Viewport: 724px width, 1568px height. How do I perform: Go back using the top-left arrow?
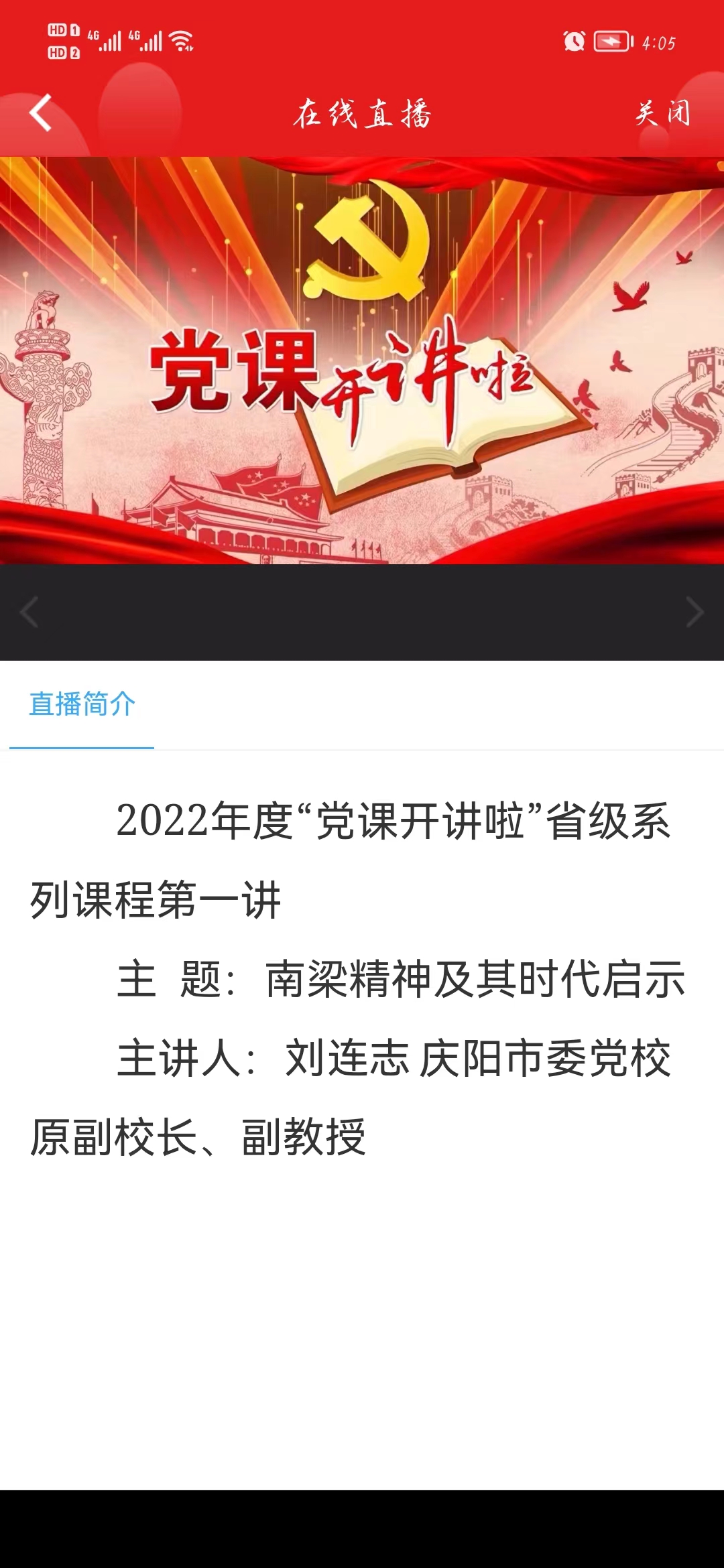pyautogui.click(x=41, y=113)
